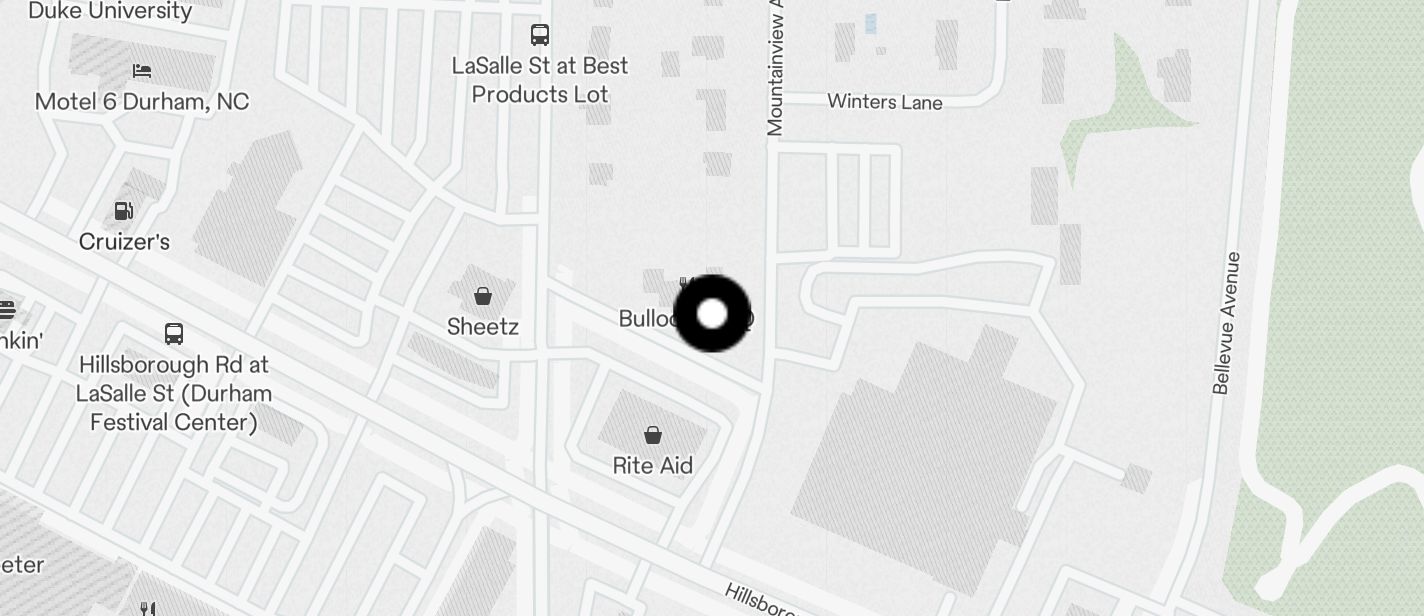
Task: Tap the Cruizer's gas station marker
Action: click(x=124, y=211)
